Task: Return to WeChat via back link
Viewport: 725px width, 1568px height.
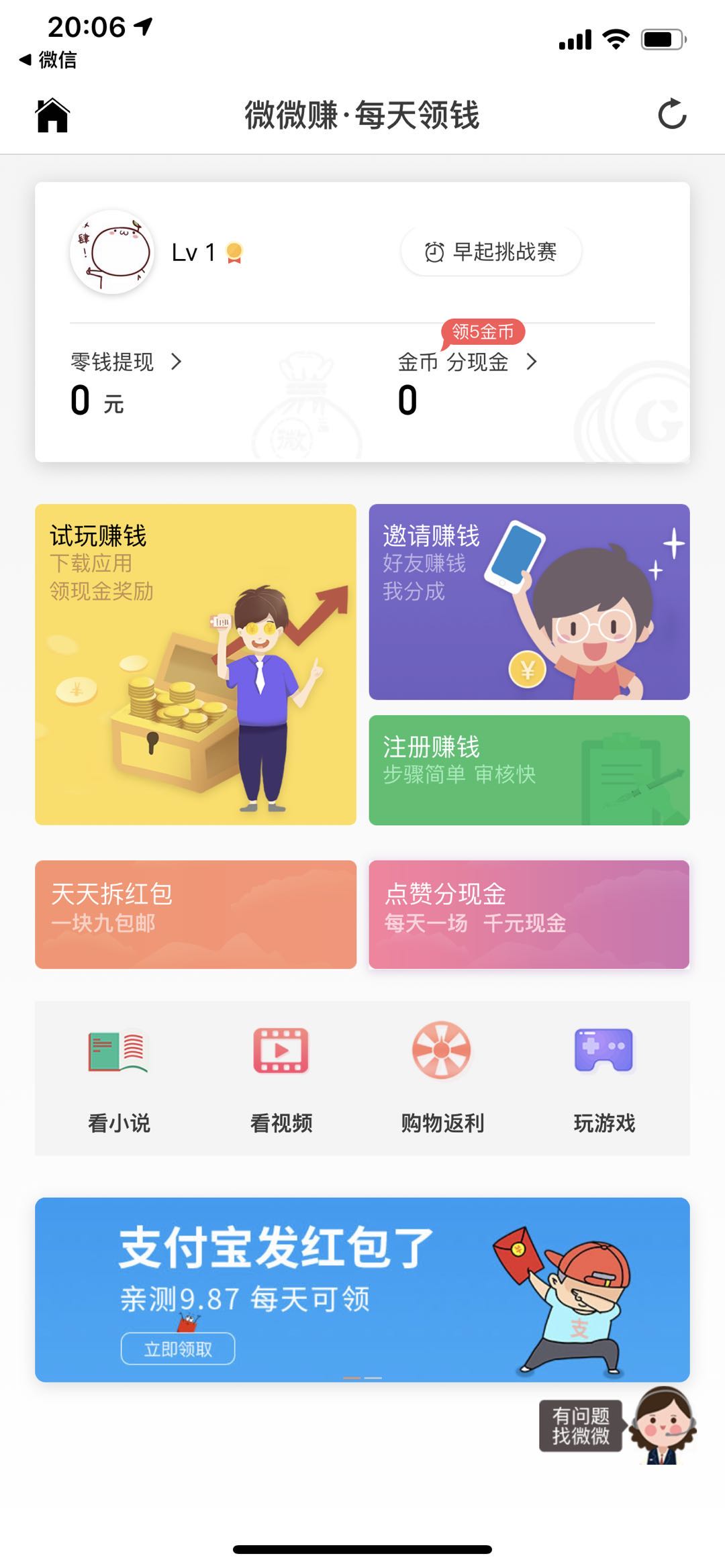Action: tap(48, 60)
